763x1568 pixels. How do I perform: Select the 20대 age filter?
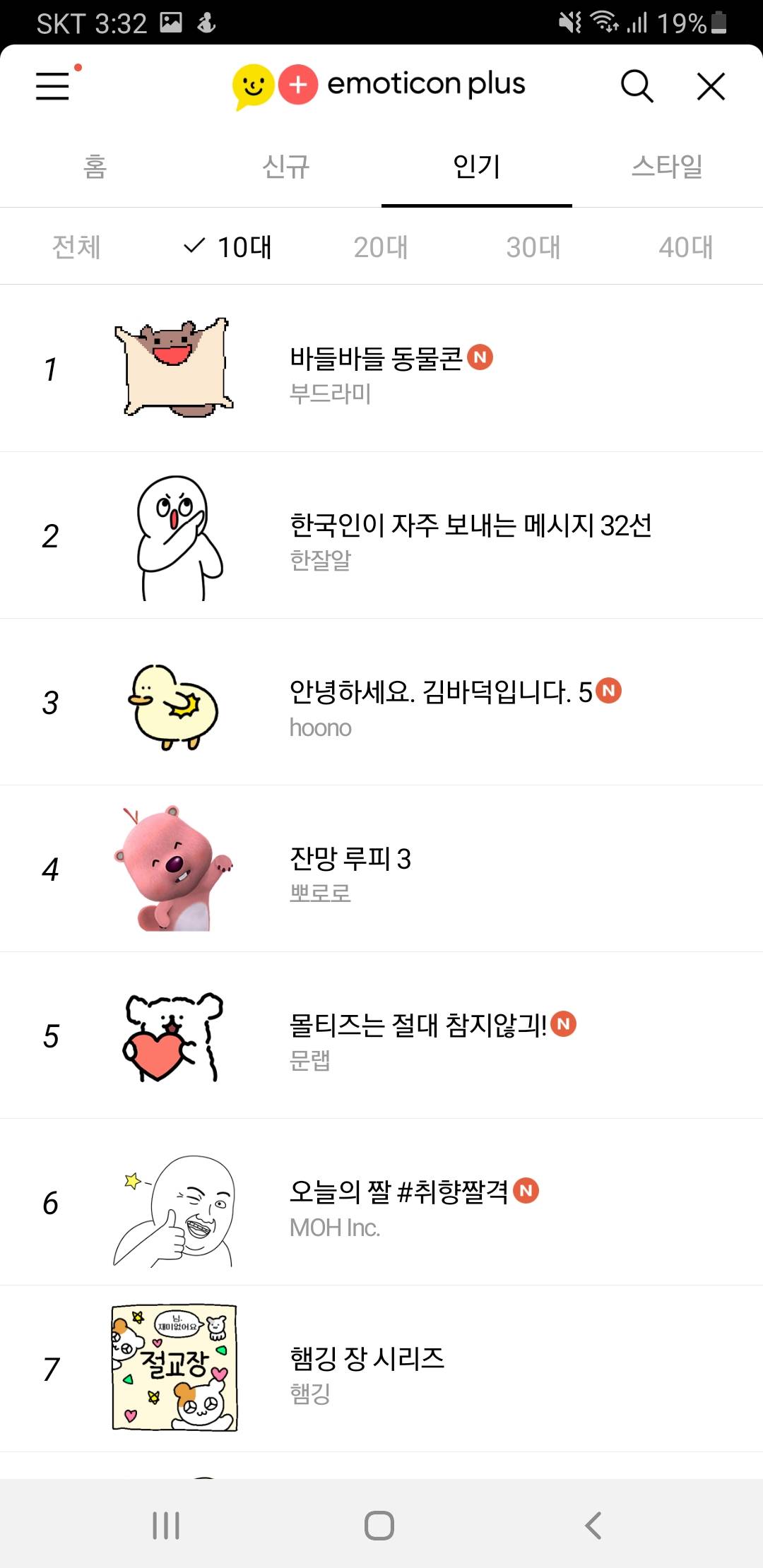click(x=381, y=247)
